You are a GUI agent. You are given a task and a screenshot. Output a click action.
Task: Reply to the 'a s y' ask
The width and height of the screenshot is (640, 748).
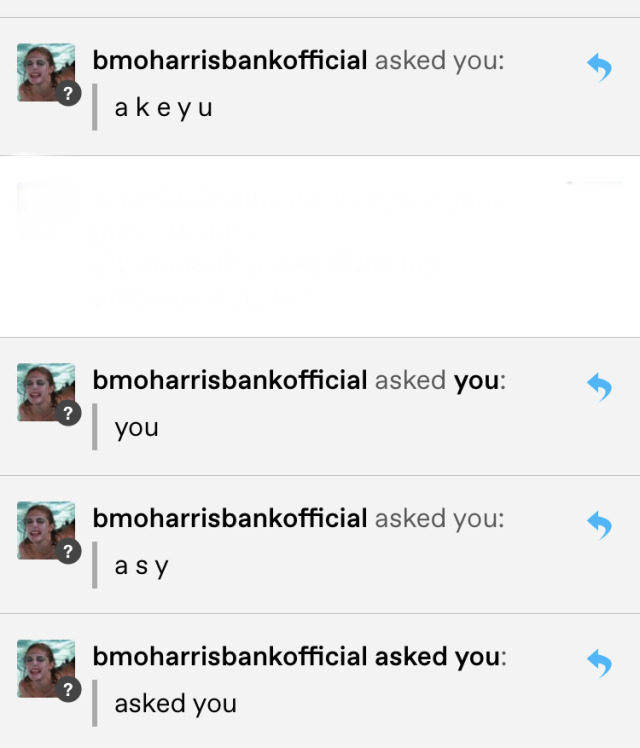coord(599,524)
